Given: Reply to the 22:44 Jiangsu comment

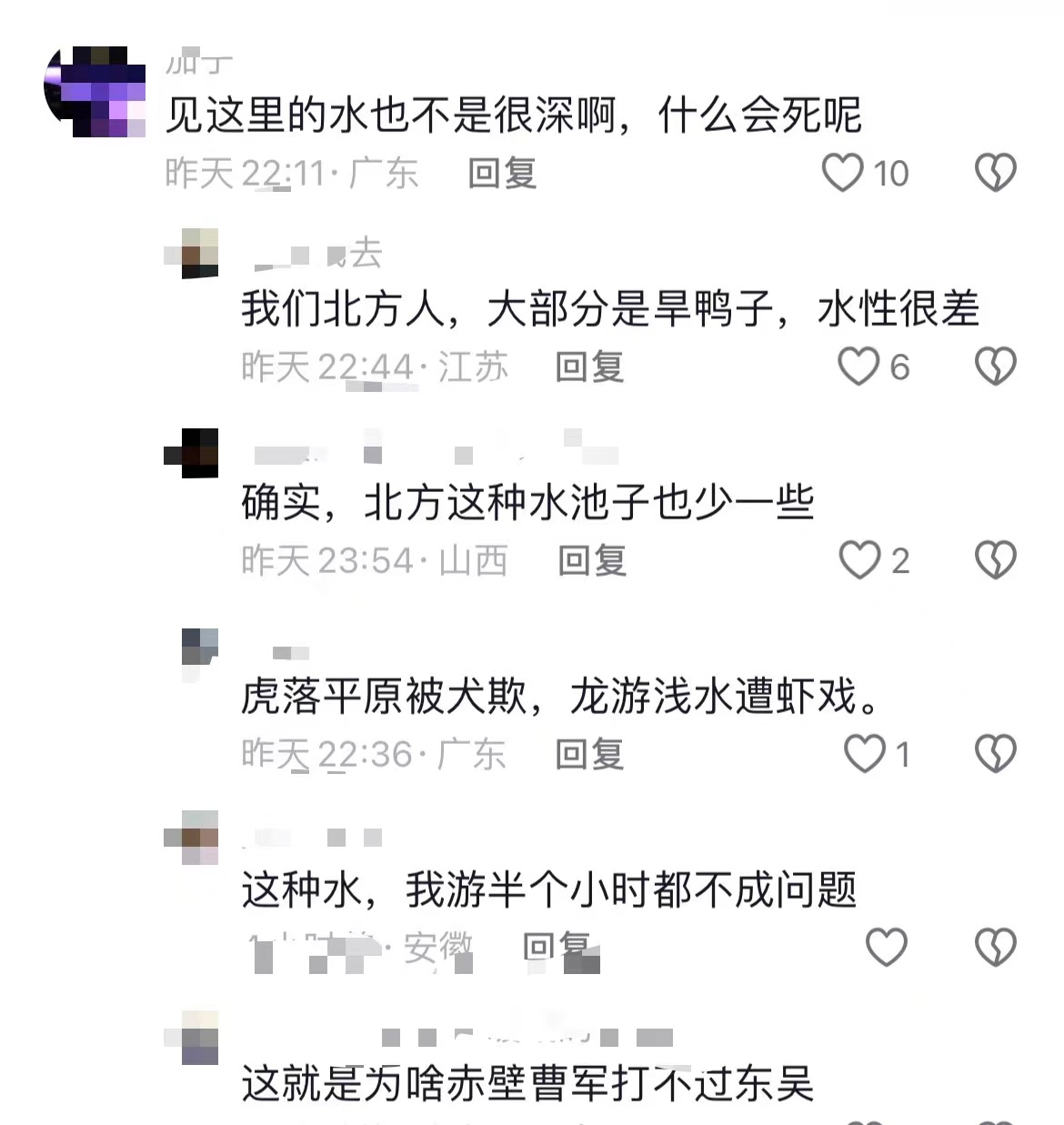Looking at the screenshot, I should (589, 367).
